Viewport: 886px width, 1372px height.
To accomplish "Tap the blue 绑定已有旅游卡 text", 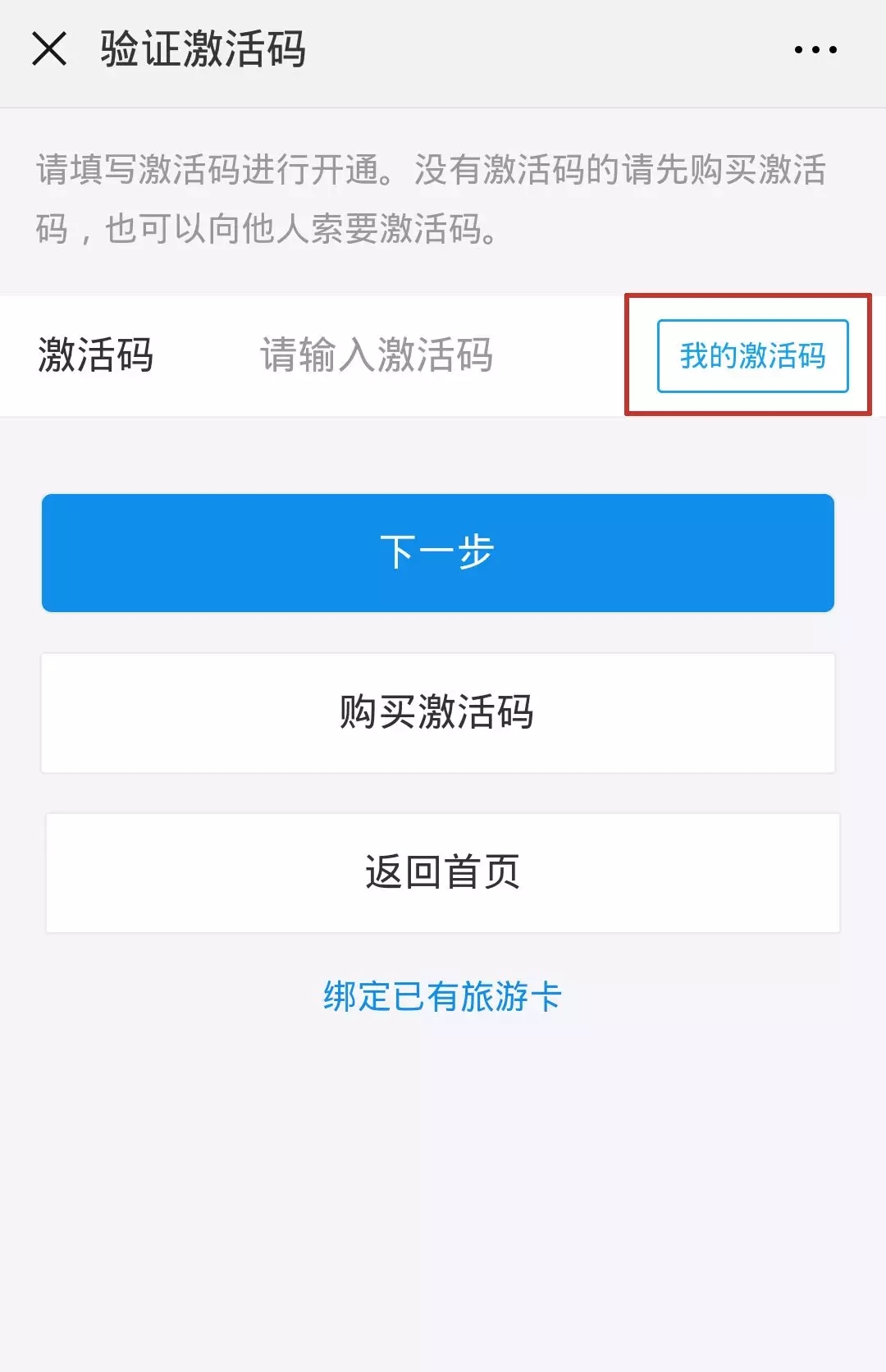I will [x=443, y=995].
